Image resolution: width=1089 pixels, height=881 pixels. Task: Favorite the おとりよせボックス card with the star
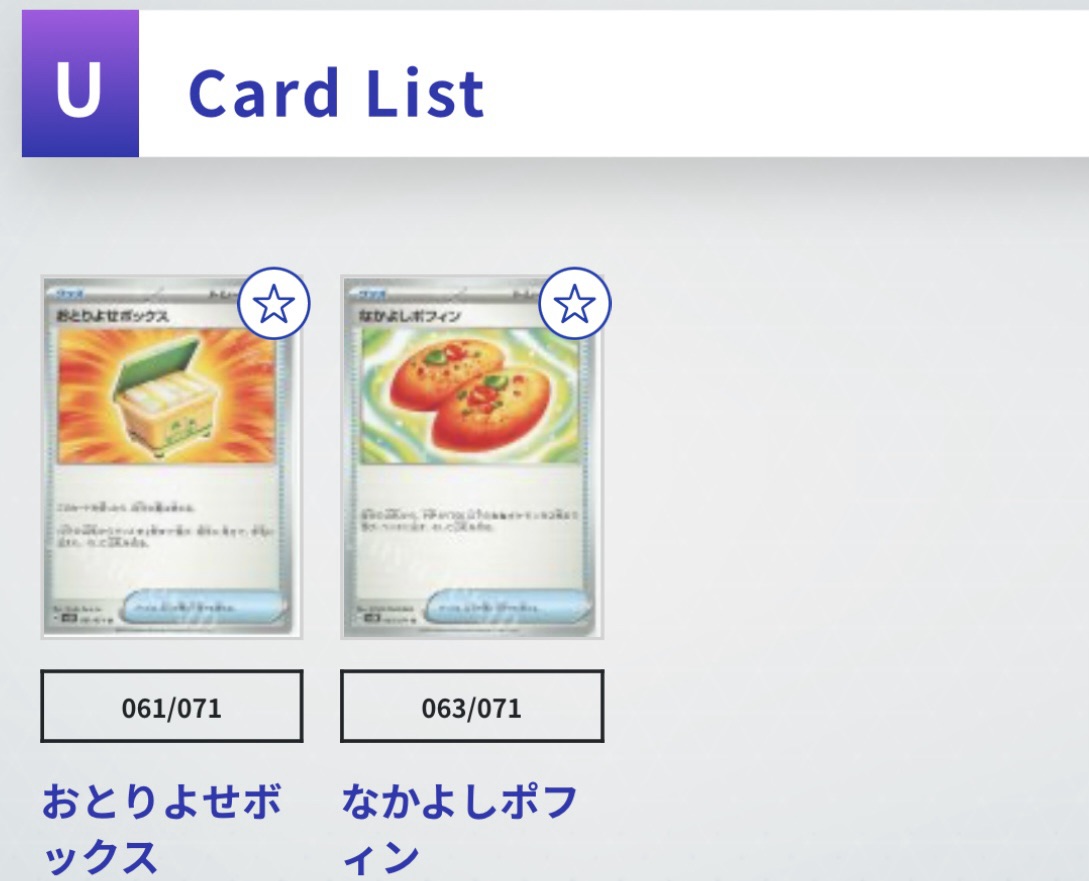pyautogui.click(x=274, y=303)
